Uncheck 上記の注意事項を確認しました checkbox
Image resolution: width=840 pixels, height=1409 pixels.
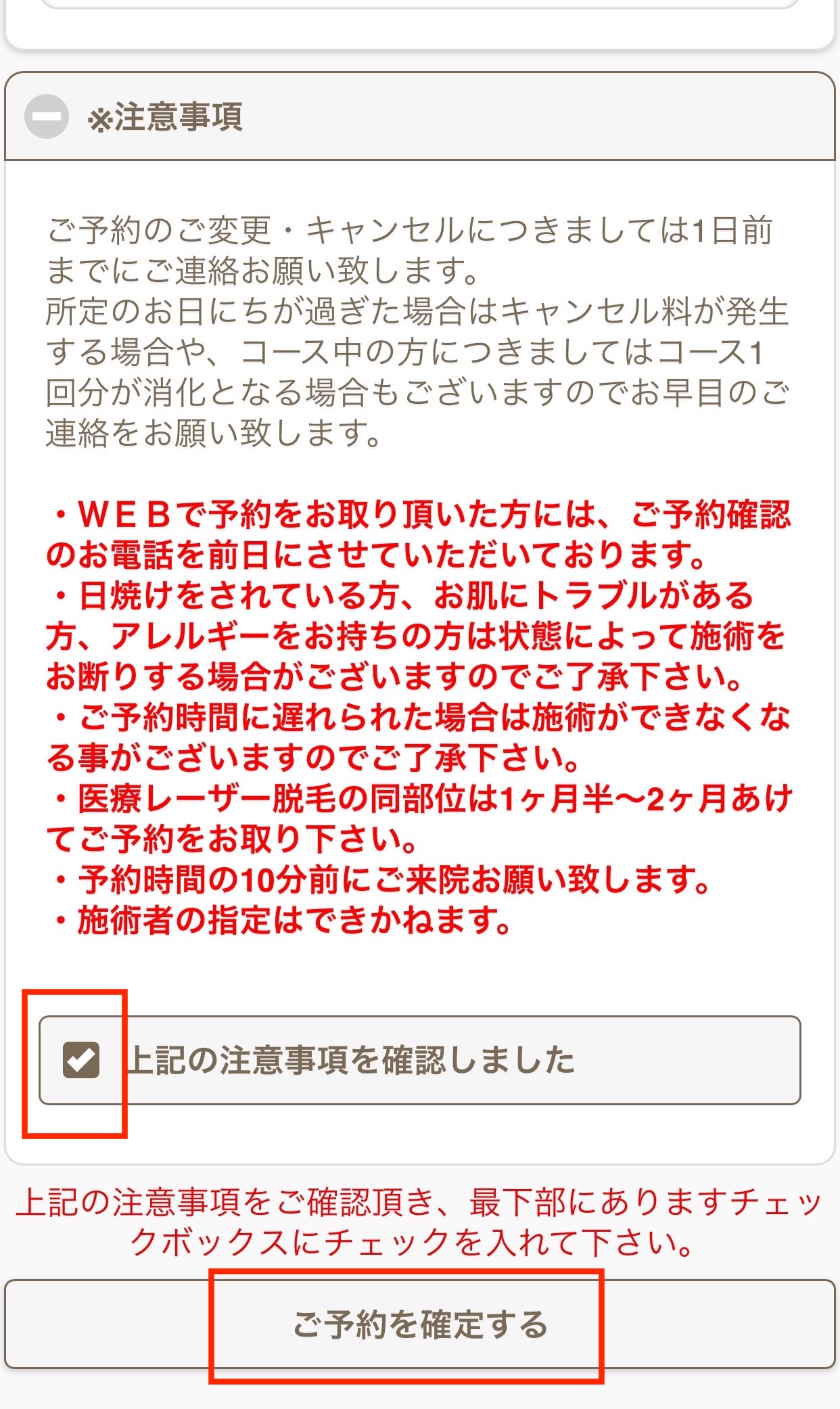coord(81,1059)
